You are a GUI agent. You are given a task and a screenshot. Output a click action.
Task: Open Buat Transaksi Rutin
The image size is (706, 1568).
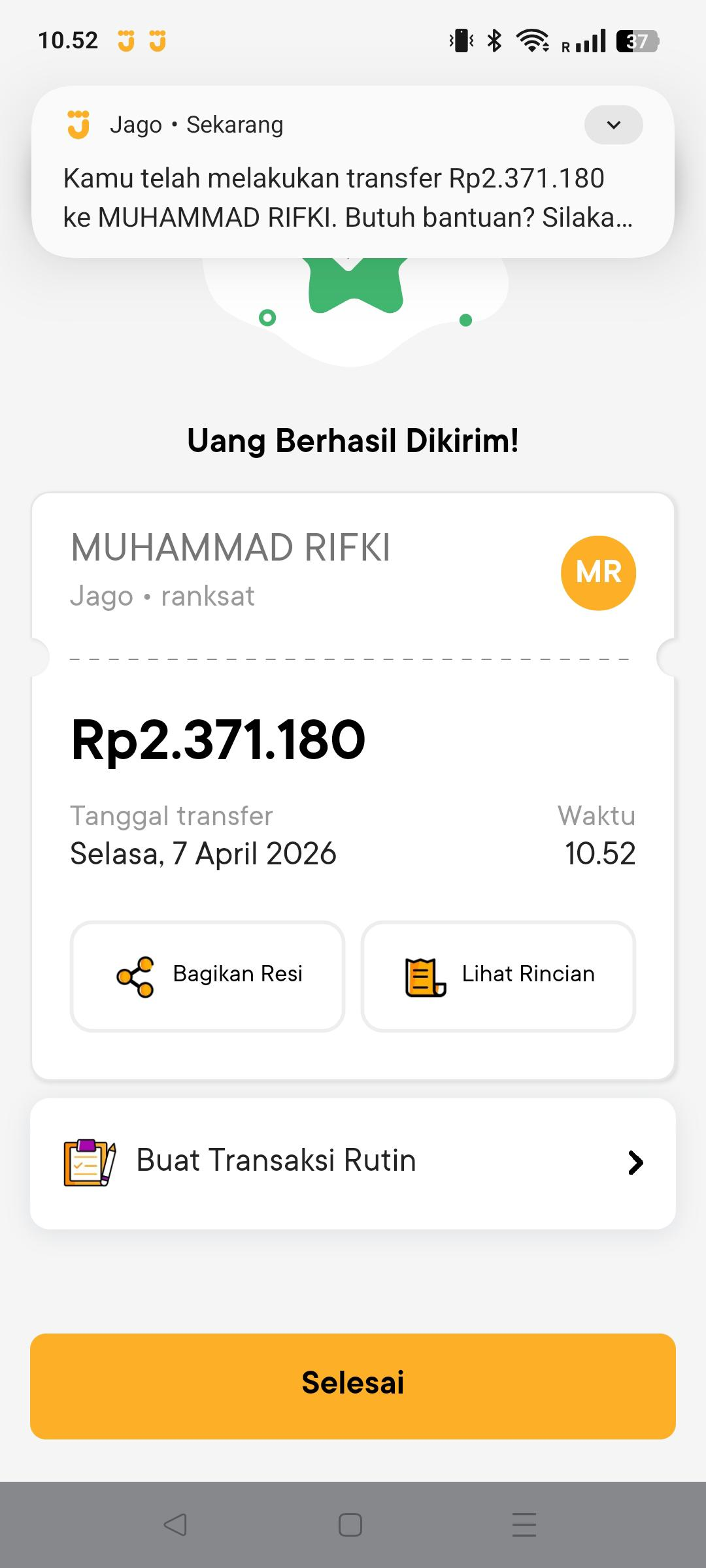[x=353, y=1163]
